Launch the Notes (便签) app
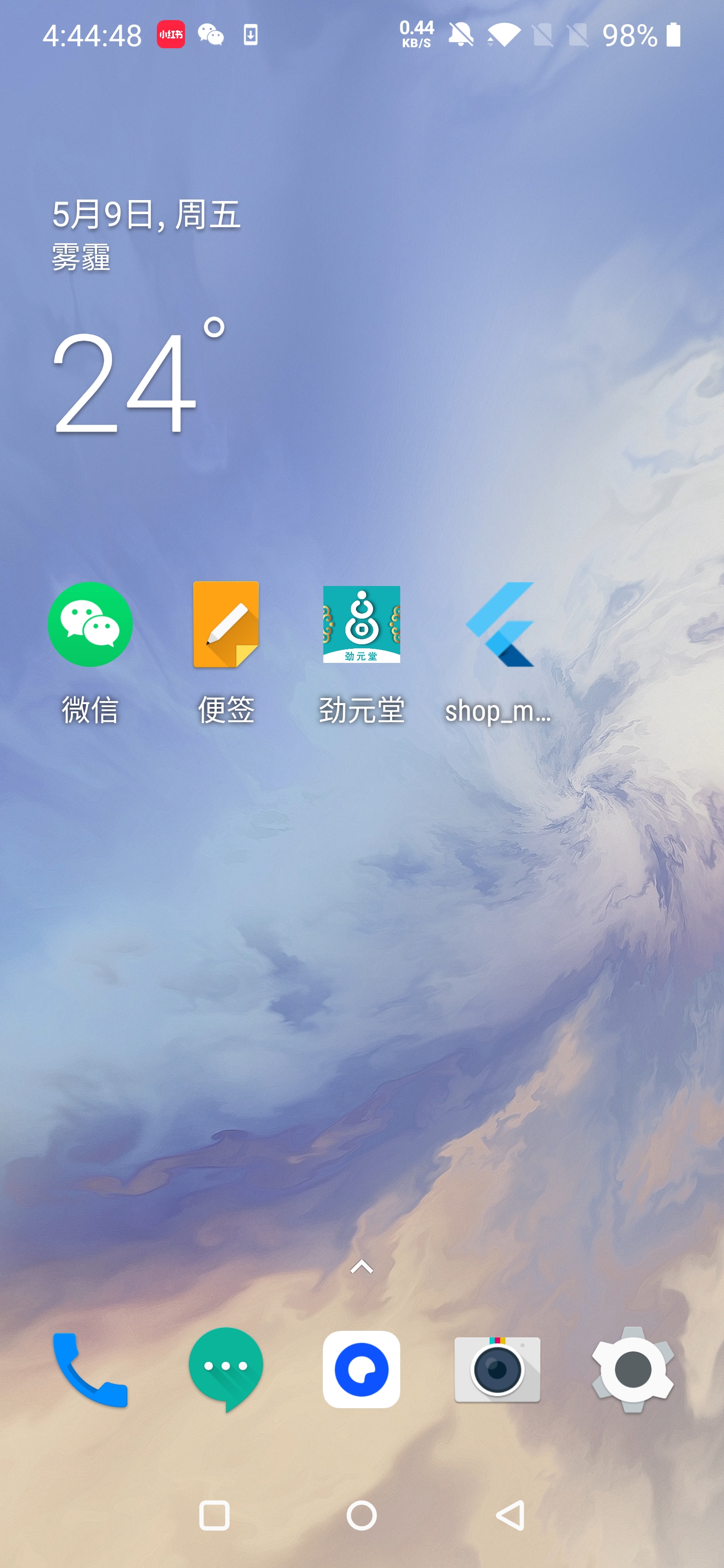The height and width of the screenshot is (1568, 724). pyautogui.click(x=226, y=625)
